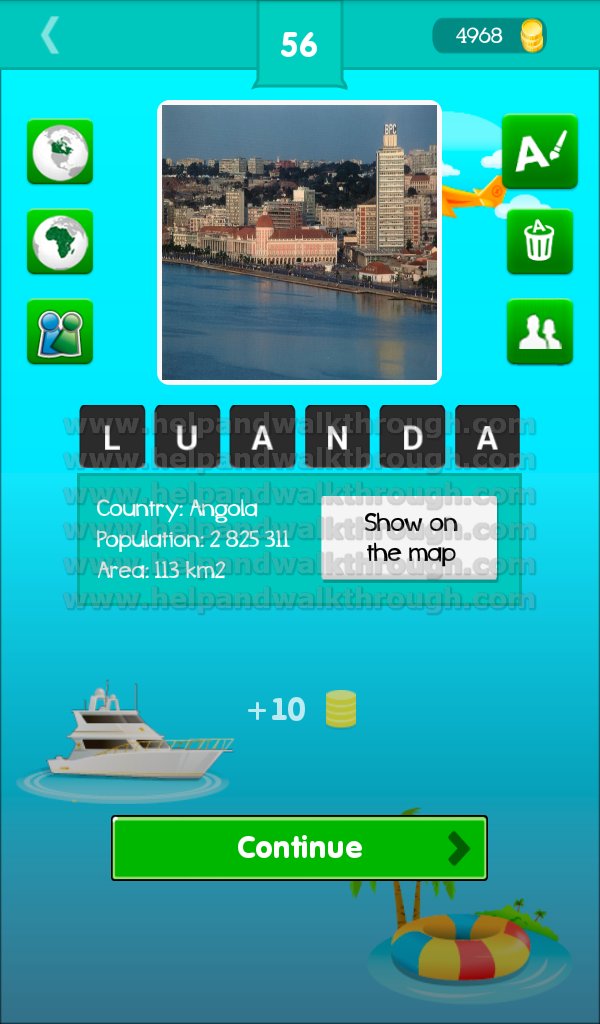Viewport: 600px width, 1024px height.
Task: Enlarge the Luanda city photo
Action: 300,242
